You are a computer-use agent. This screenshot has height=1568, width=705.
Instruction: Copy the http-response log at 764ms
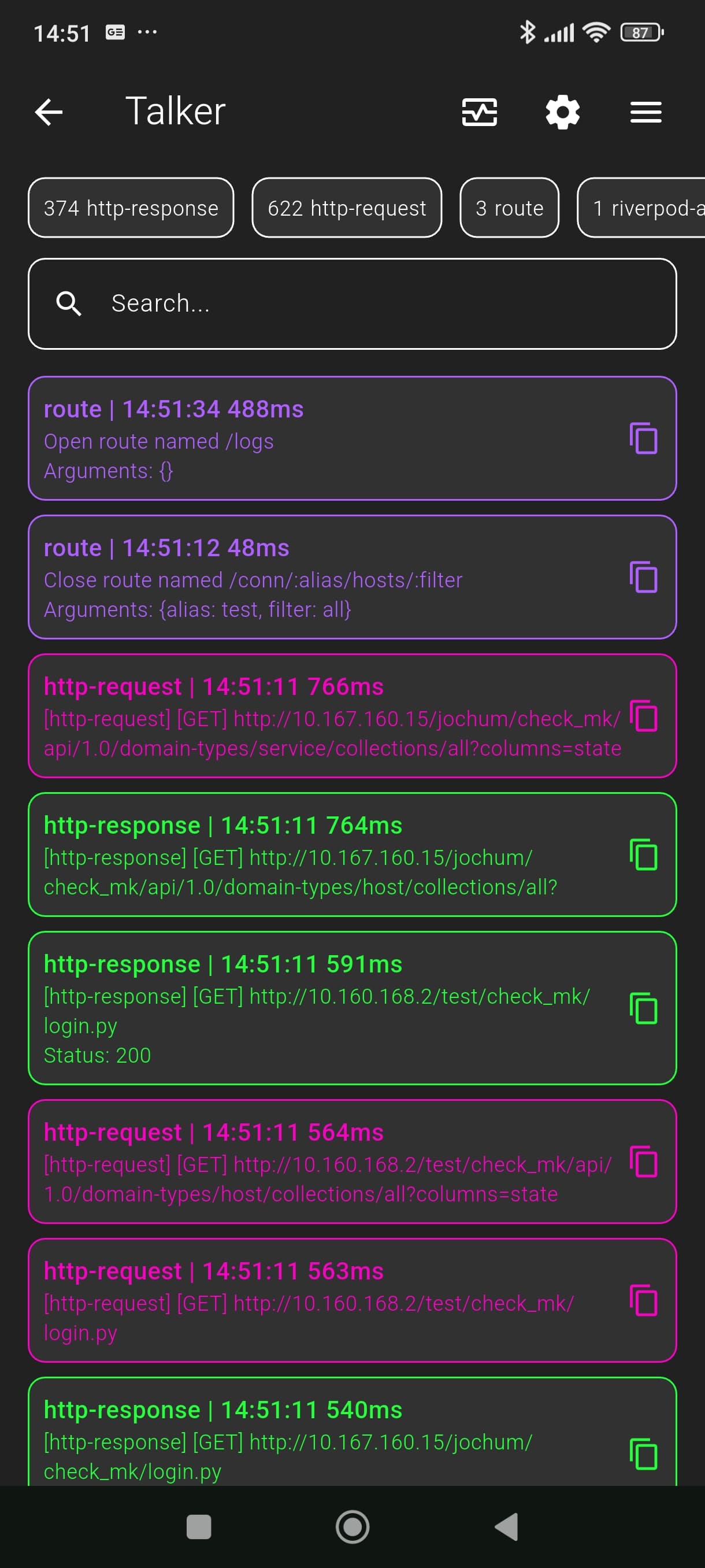[644, 855]
